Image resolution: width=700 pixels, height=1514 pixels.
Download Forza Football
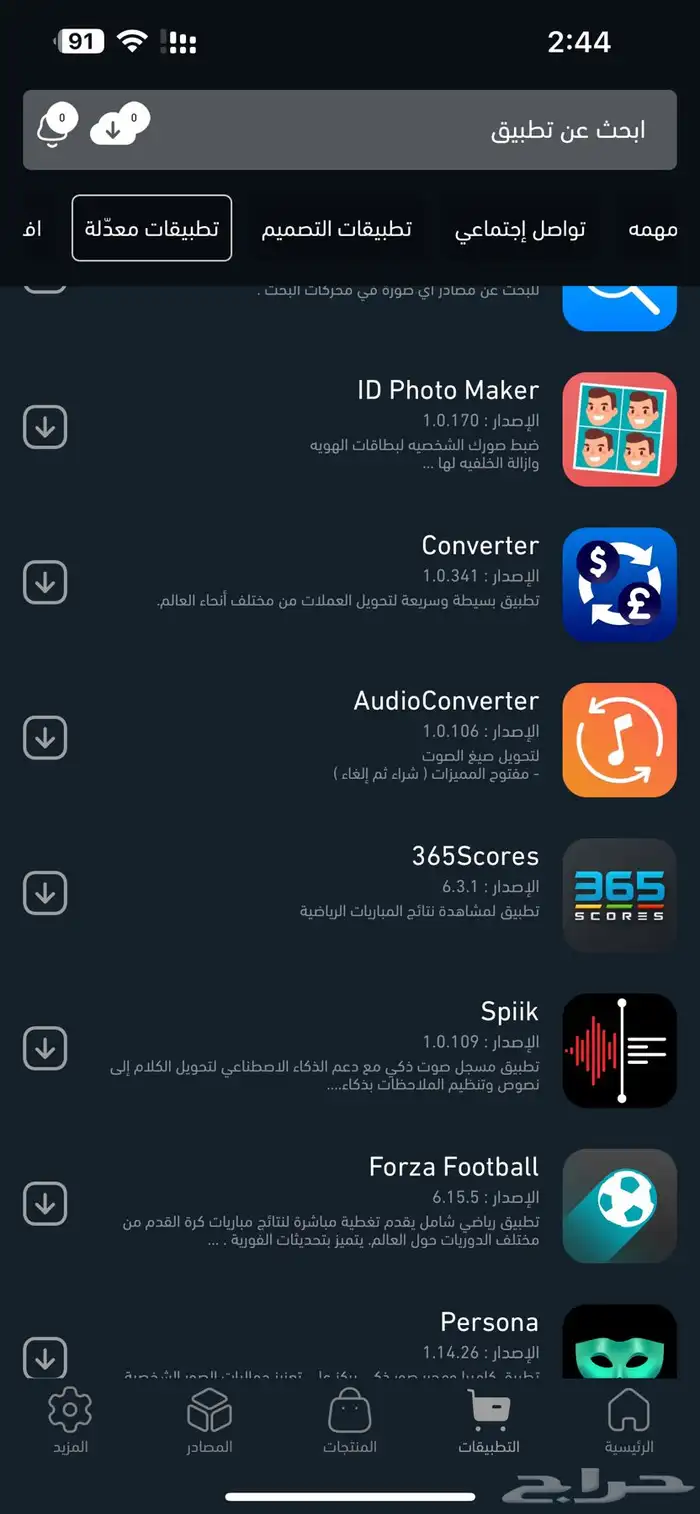pos(45,1204)
